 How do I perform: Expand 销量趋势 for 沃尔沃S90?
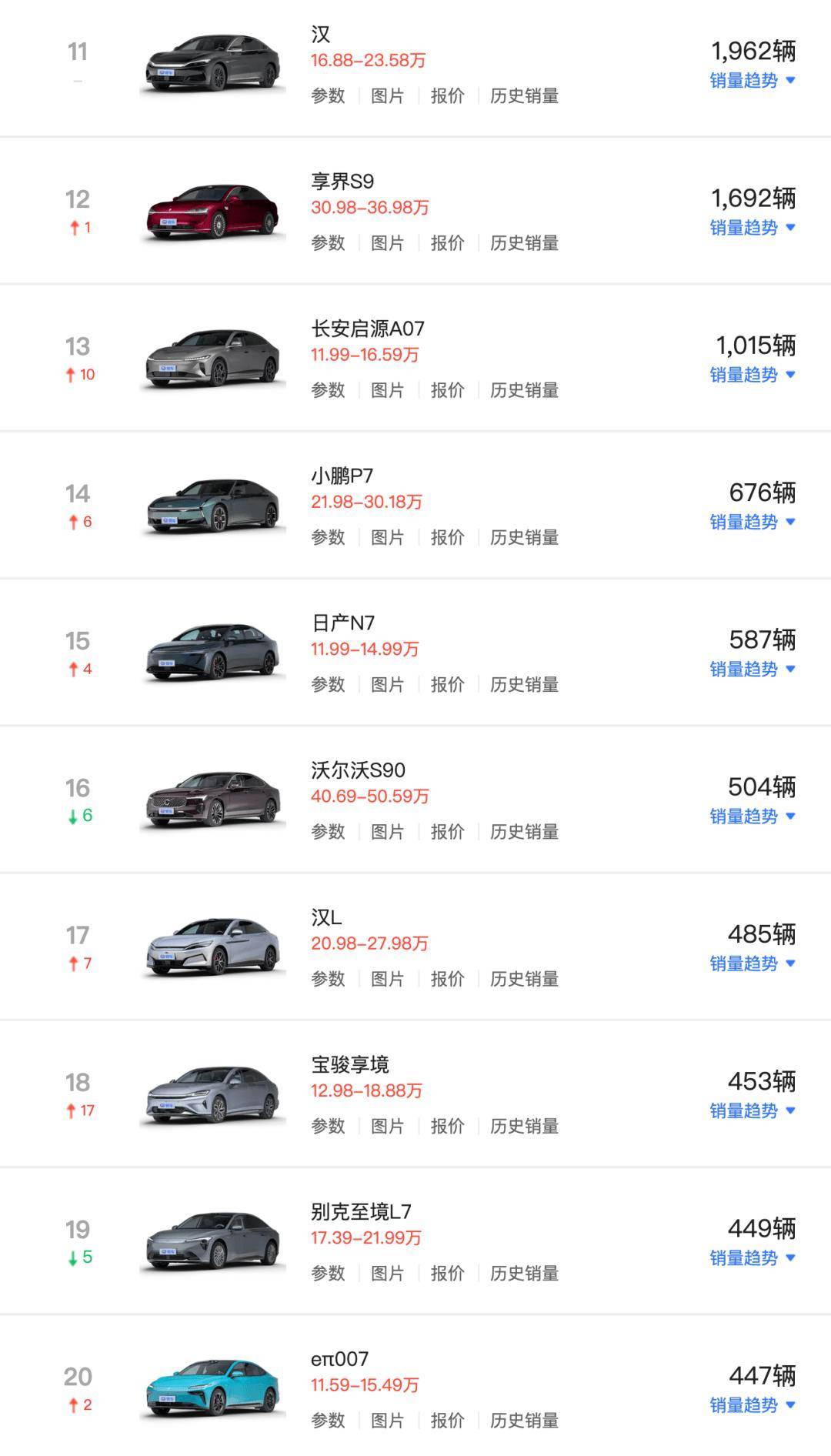[752, 816]
